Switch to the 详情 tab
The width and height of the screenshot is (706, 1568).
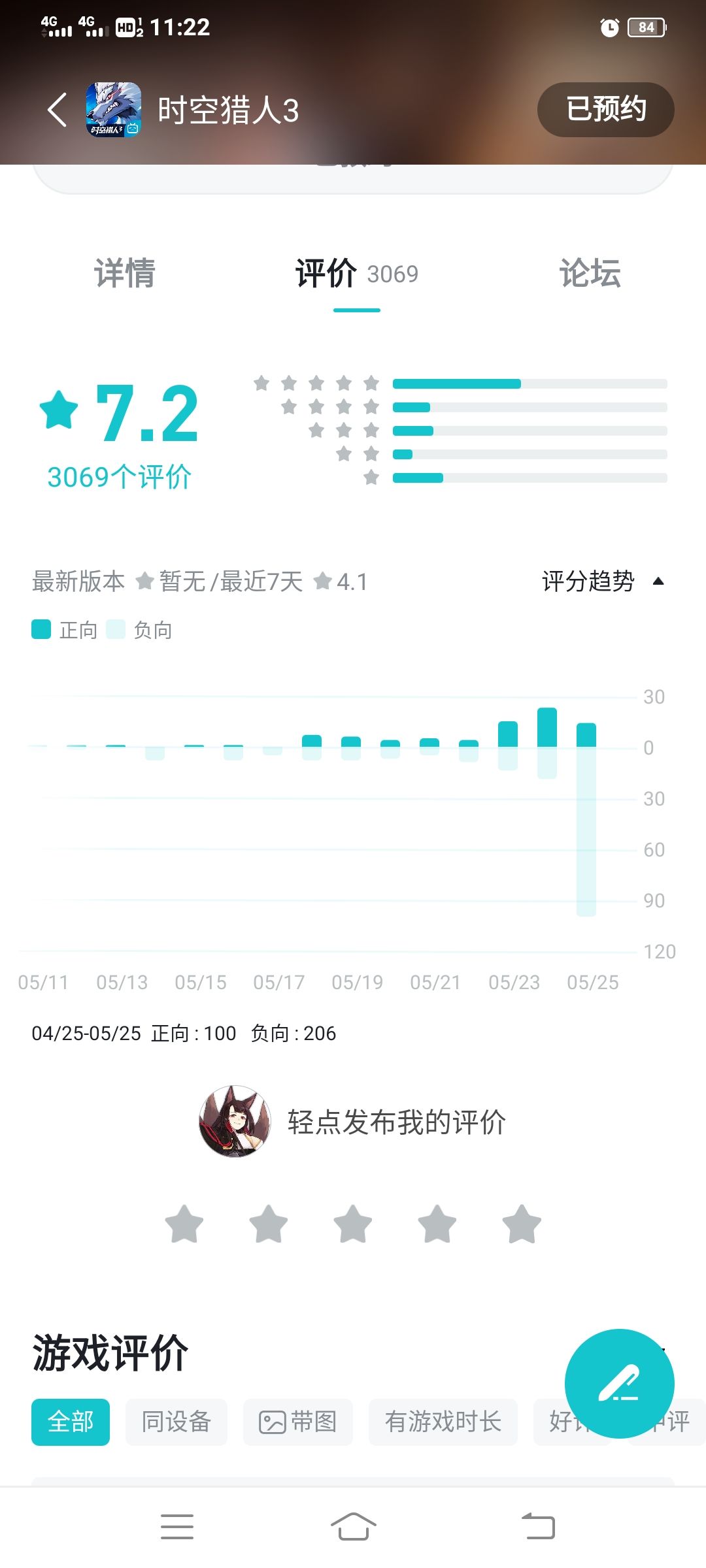coord(124,273)
